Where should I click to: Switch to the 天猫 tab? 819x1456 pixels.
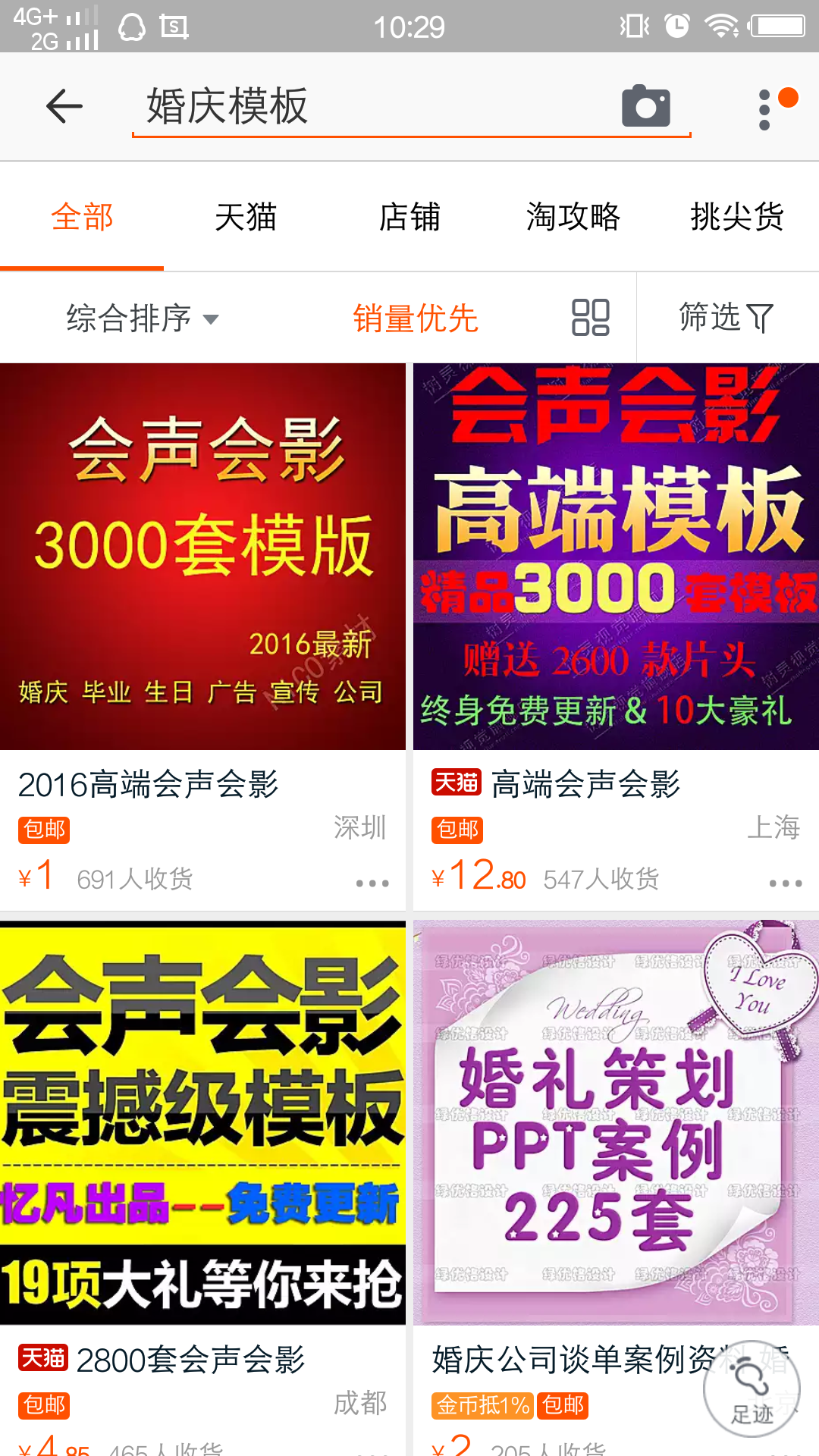[246, 218]
